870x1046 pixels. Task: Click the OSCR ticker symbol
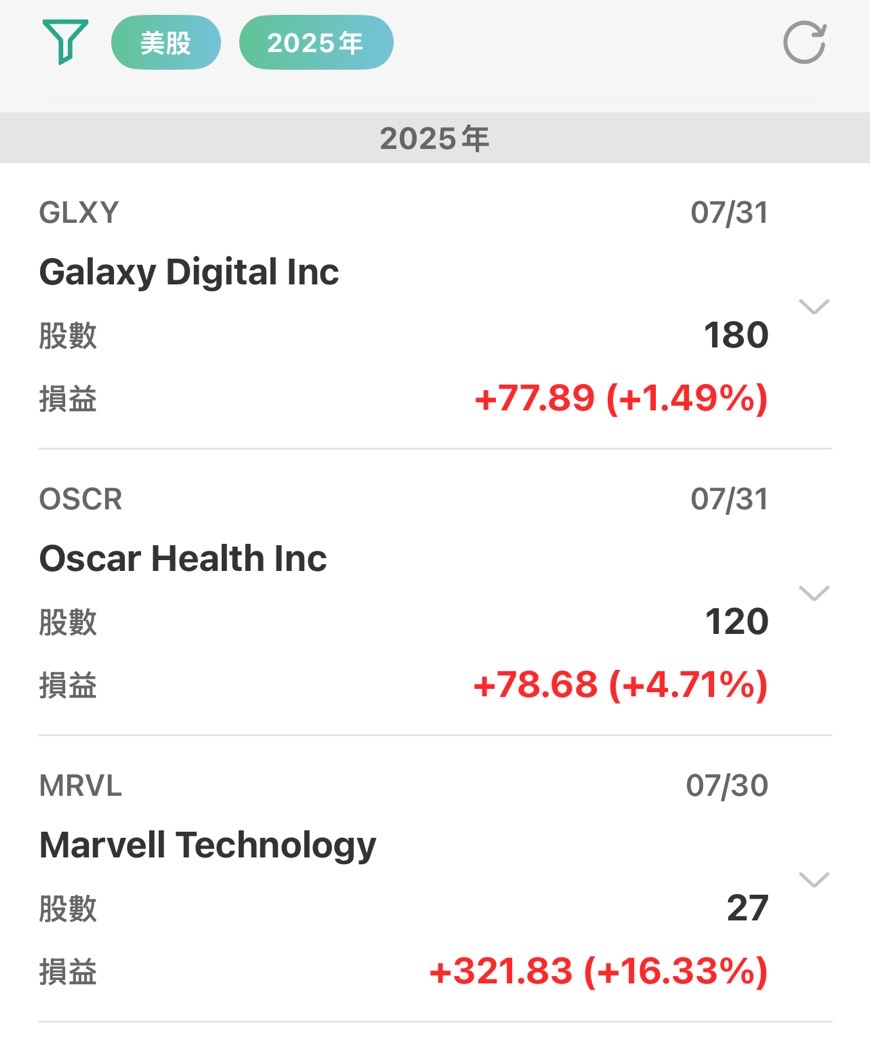coord(80,499)
